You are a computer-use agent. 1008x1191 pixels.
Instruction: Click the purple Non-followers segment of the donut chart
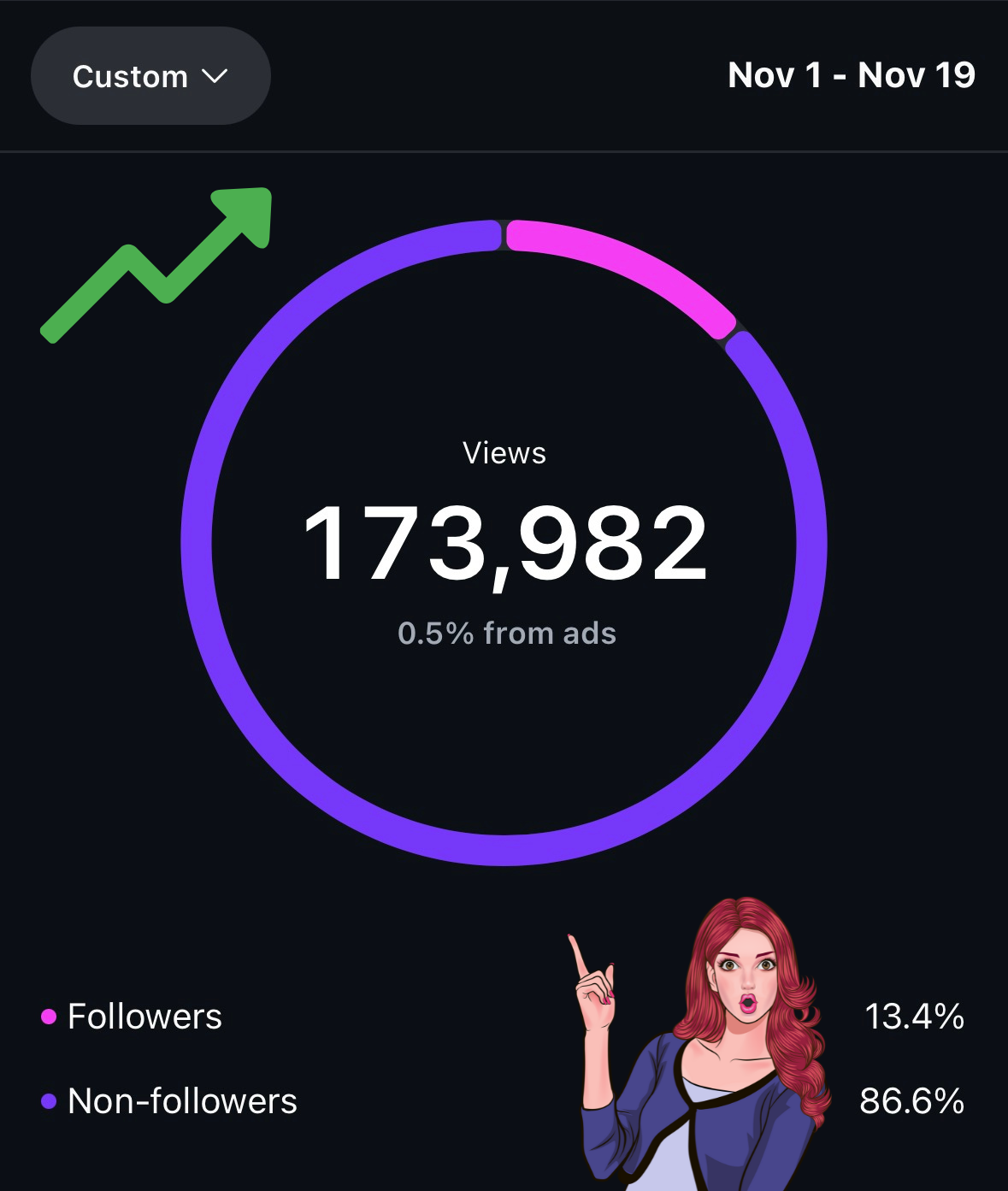(504, 855)
